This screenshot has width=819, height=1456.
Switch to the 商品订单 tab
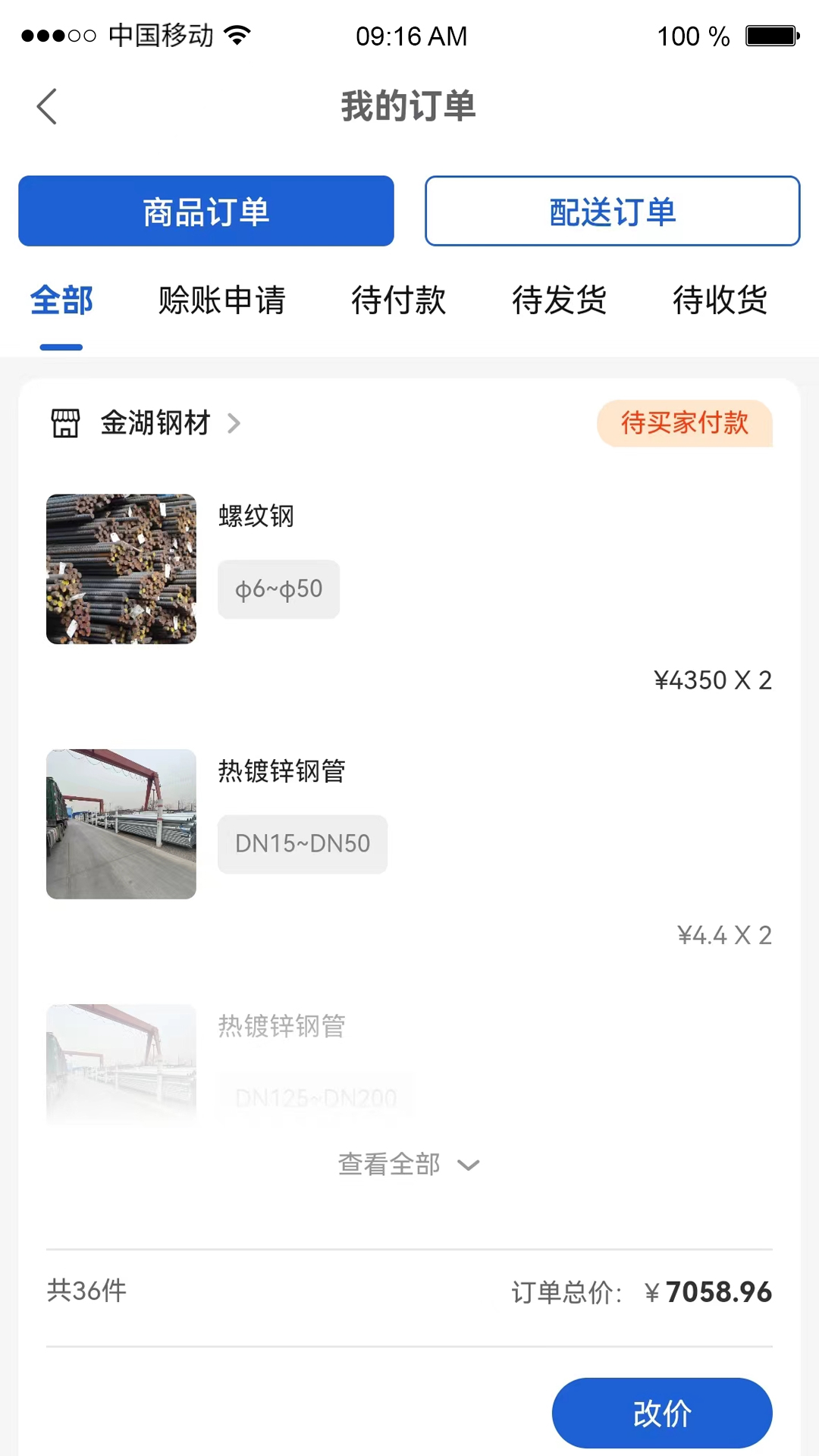(206, 212)
